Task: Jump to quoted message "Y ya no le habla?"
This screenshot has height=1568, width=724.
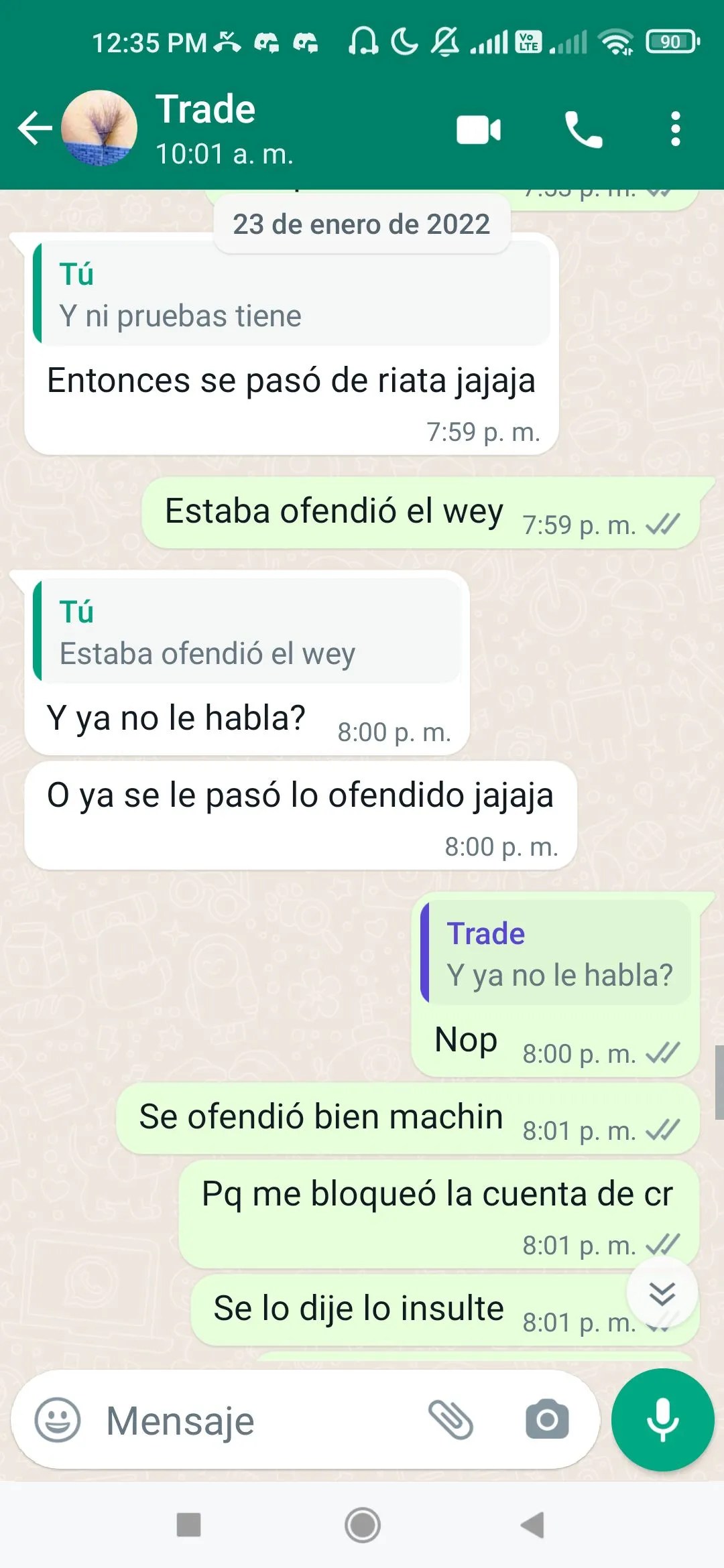Action: pos(556,954)
